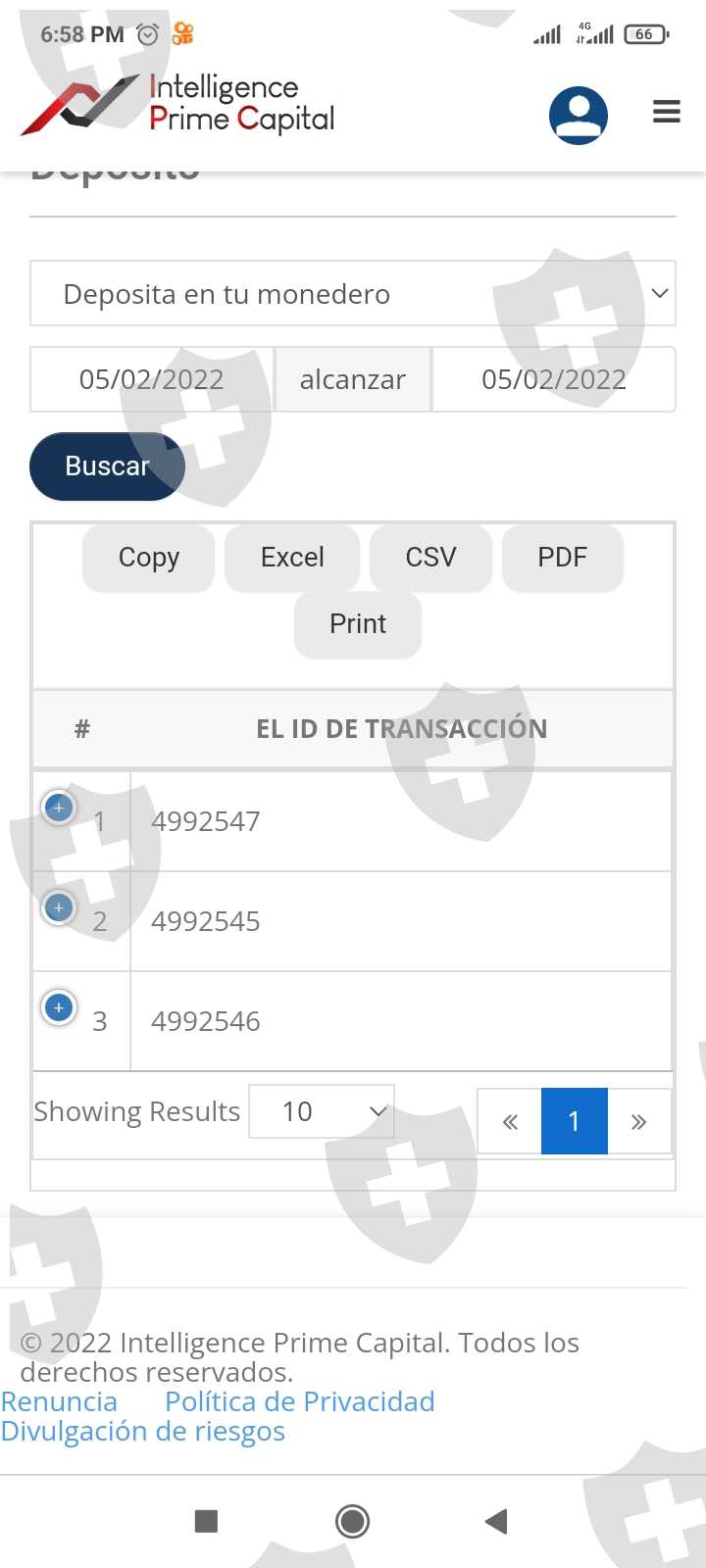Tap the end date field after 'alcanzar'
The image size is (706, 1568).
pyautogui.click(x=554, y=379)
